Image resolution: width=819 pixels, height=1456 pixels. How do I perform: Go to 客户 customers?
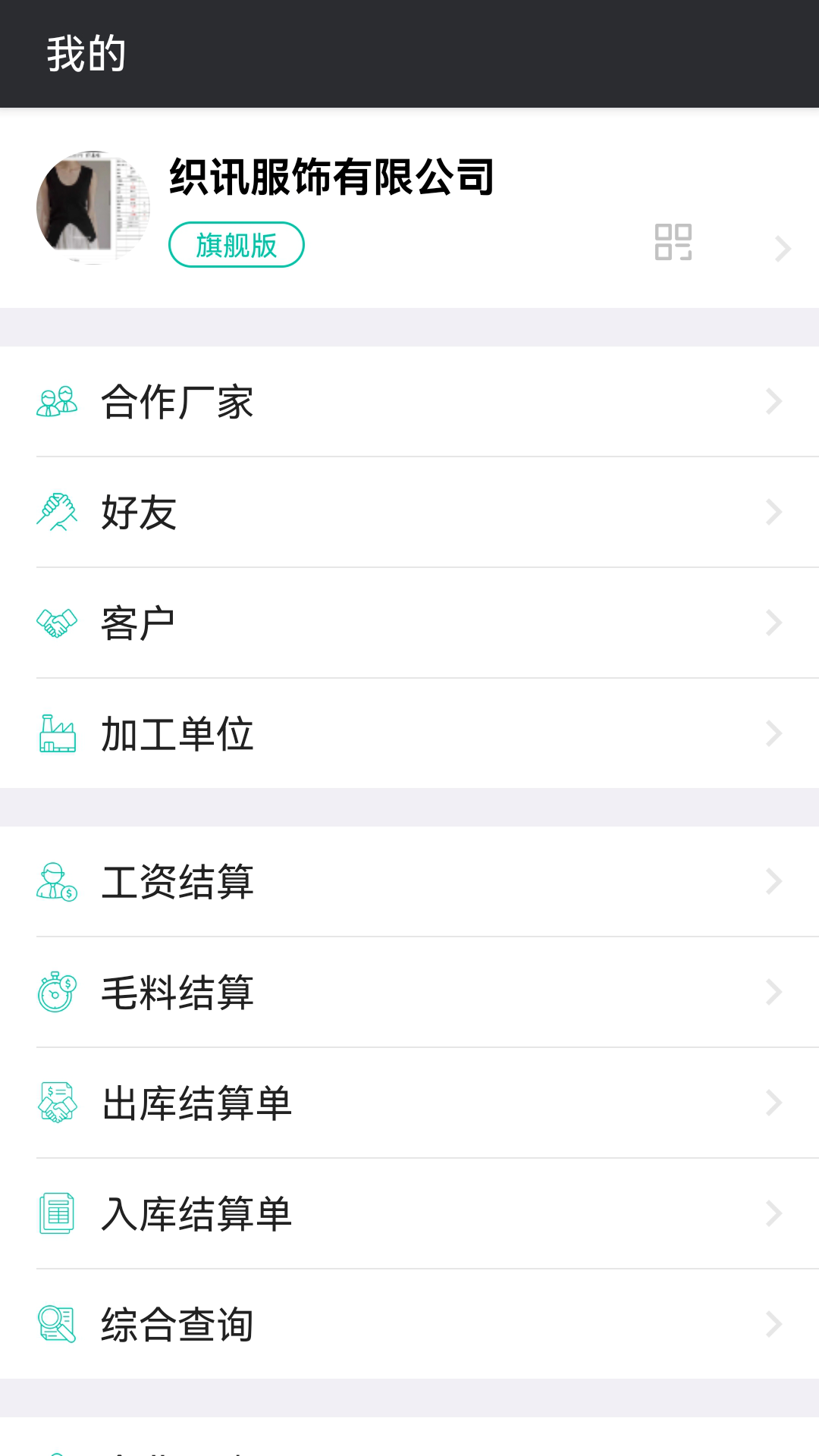[409, 623]
